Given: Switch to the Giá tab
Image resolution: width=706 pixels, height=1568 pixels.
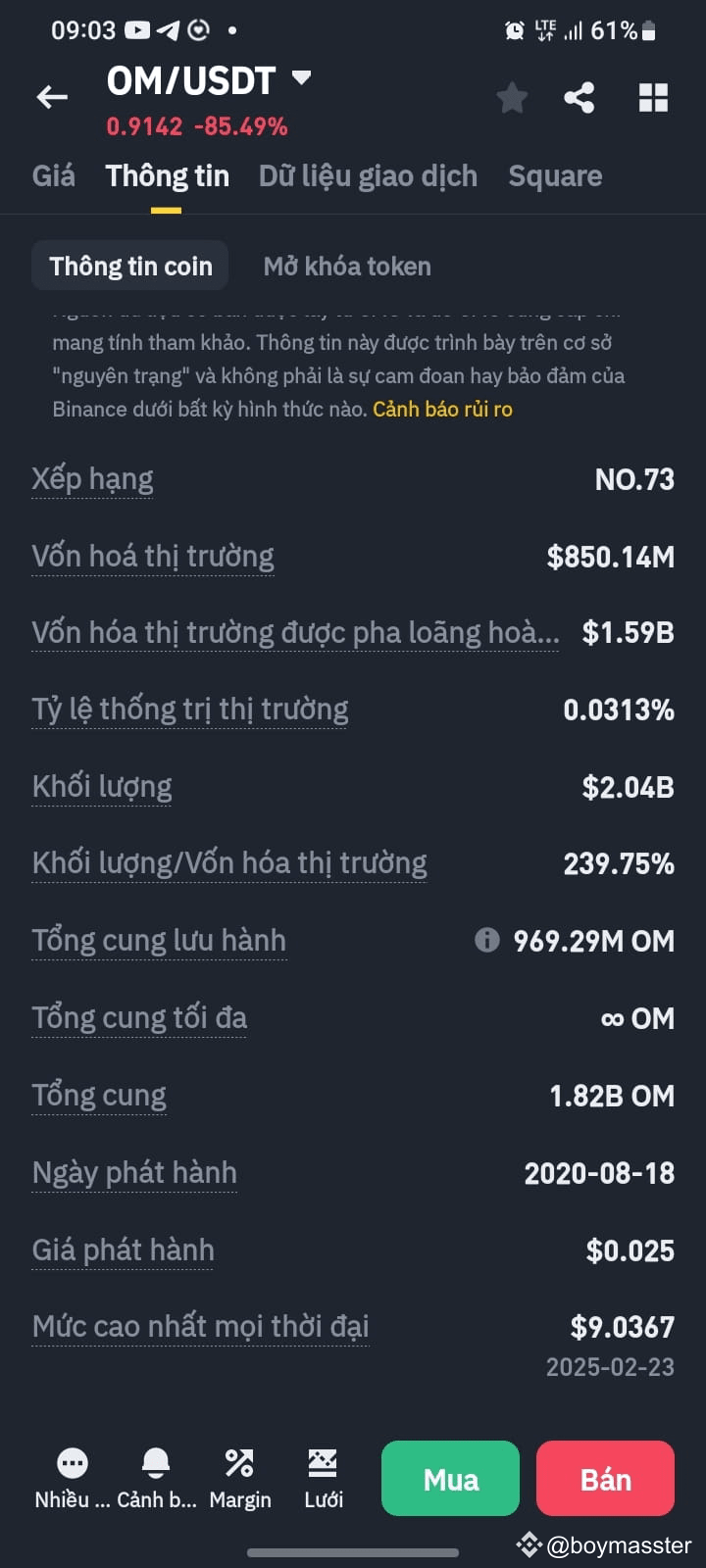Looking at the screenshot, I should [53, 175].
